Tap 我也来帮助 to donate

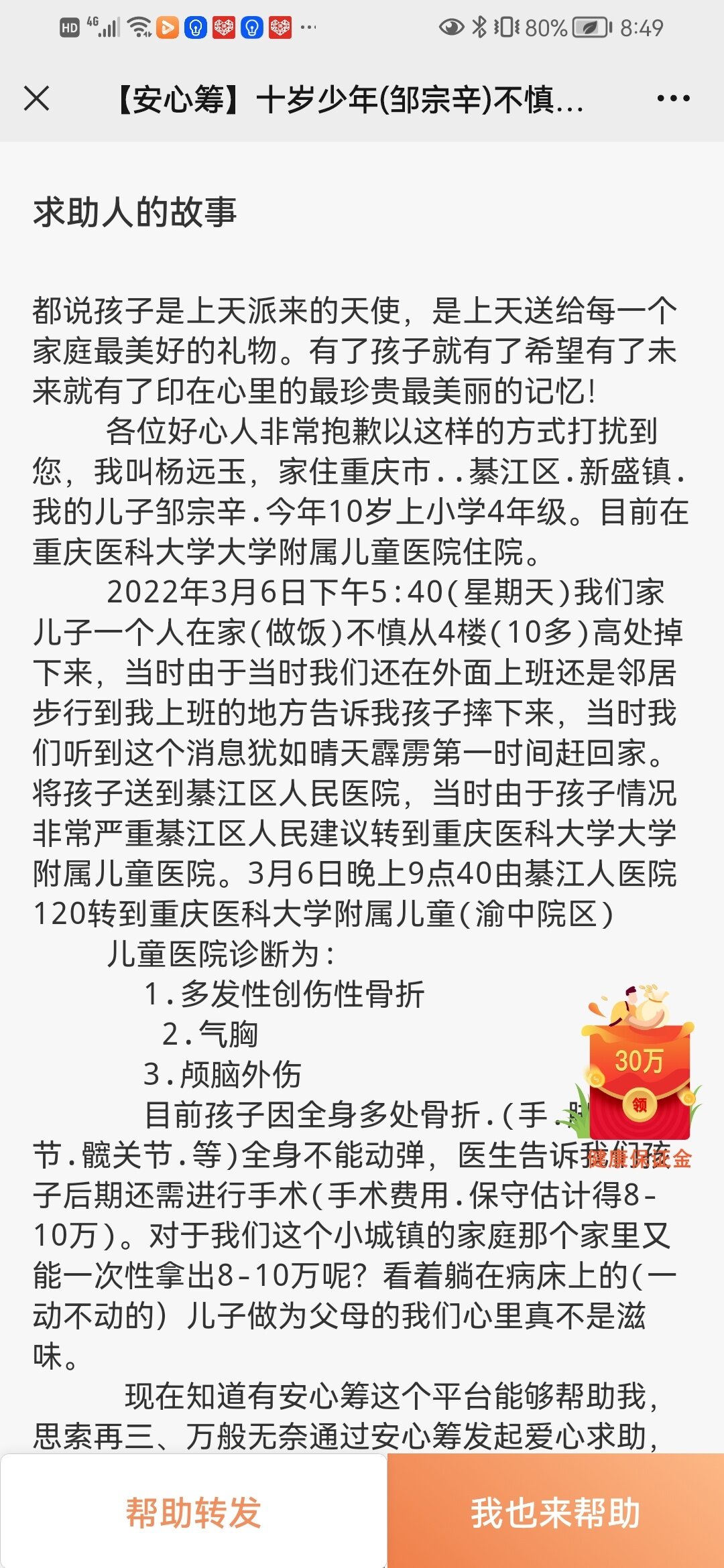pyautogui.click(x=556, y=1512)
